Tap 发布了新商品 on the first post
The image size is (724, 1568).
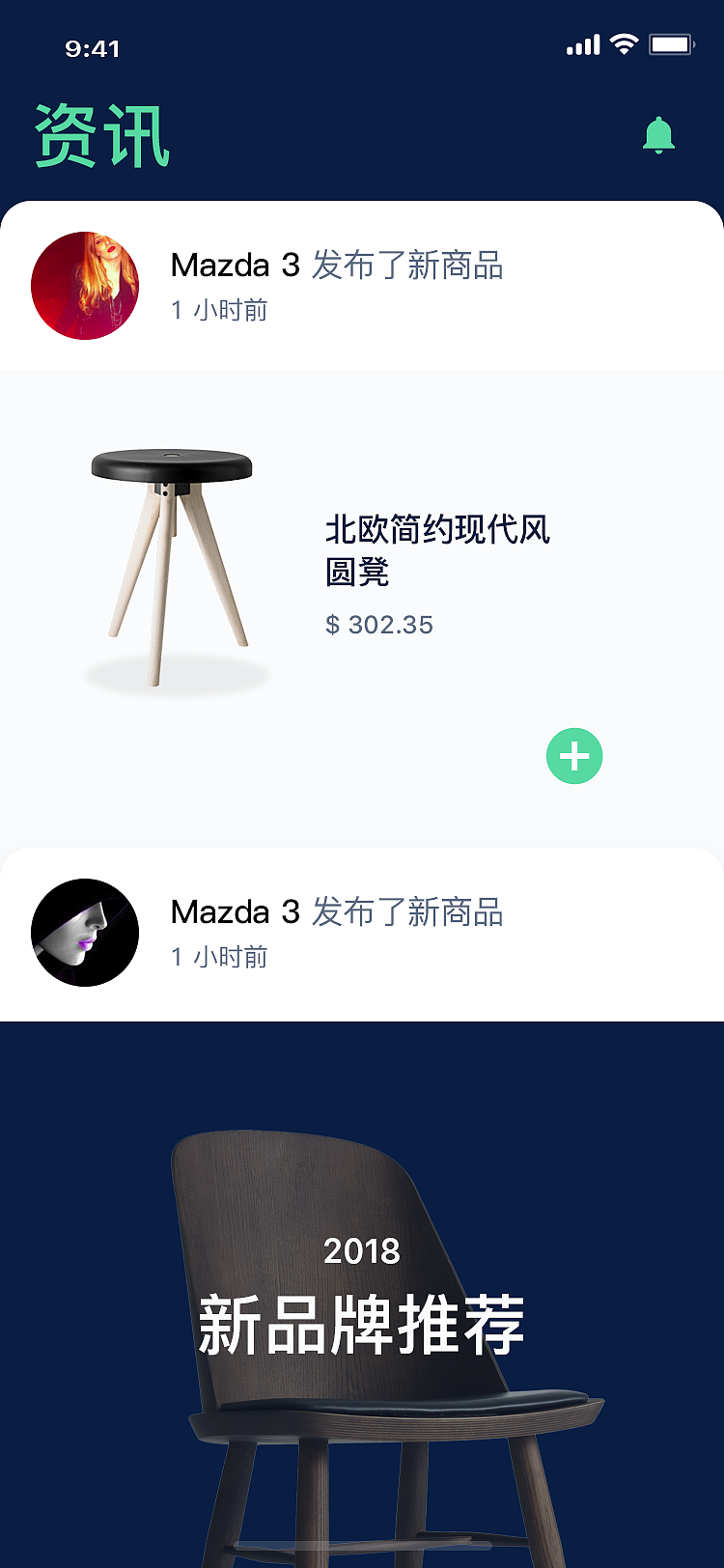(x=407, y=267)
